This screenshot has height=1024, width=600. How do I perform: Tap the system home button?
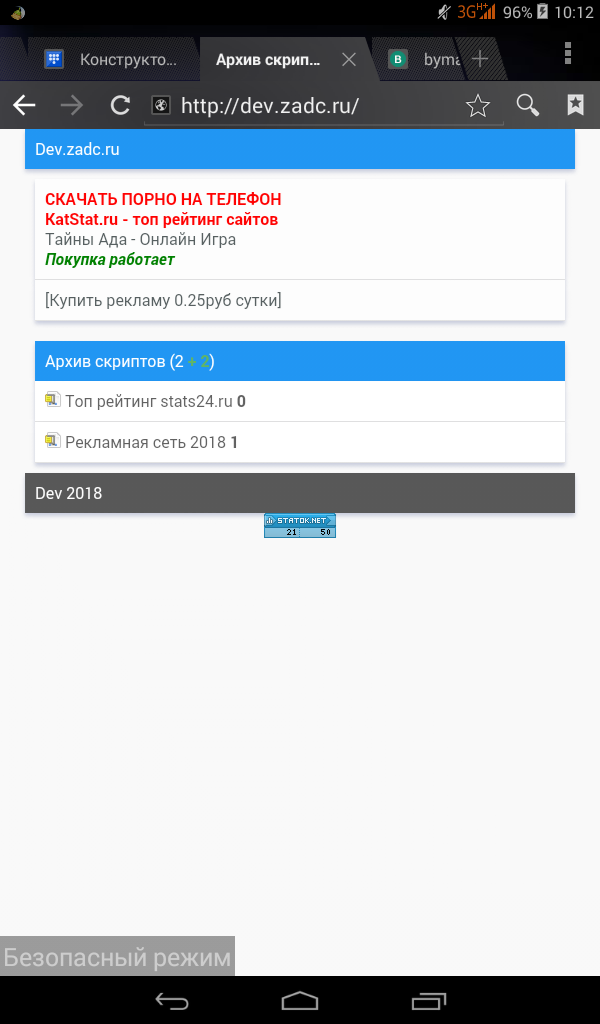tap(300, 1000)
